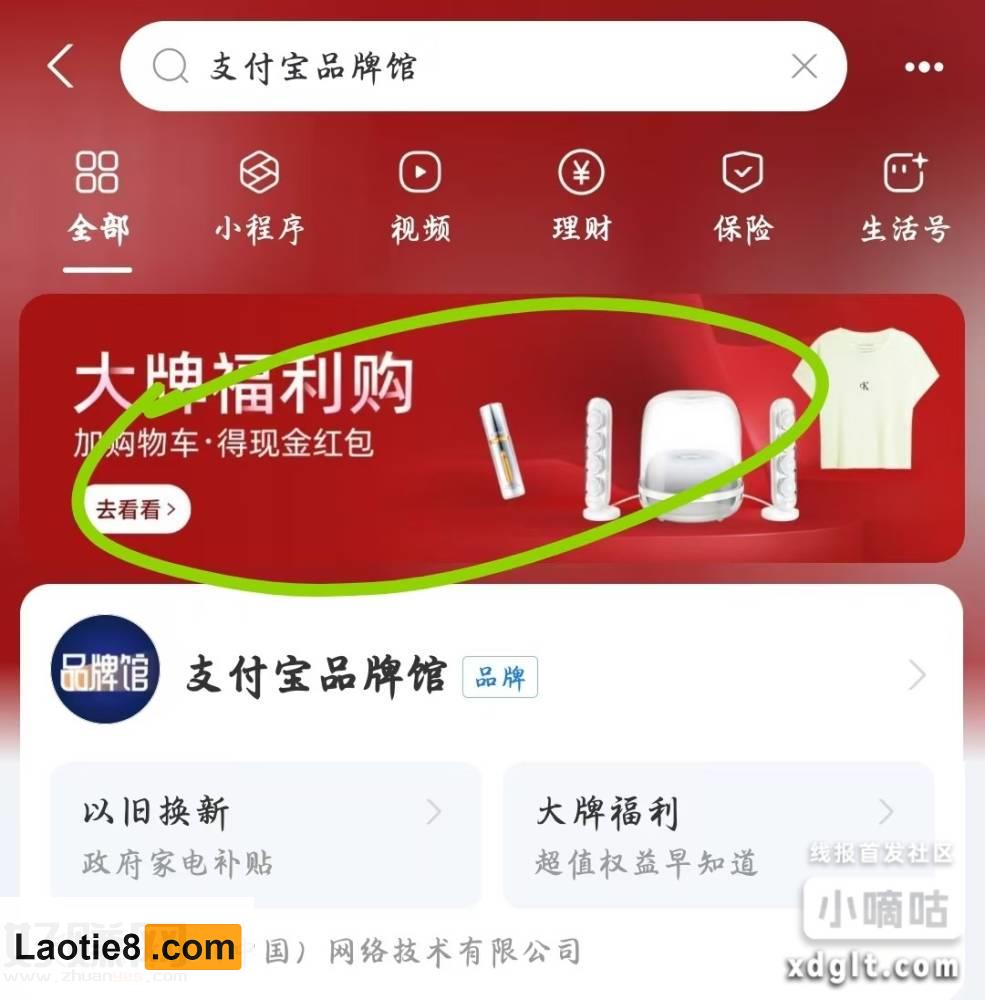Image resolution: width=985 pixels, height=1000 pixels.
Task: Switch to the 生活号 tab
Action: click(x=904, y=198)
